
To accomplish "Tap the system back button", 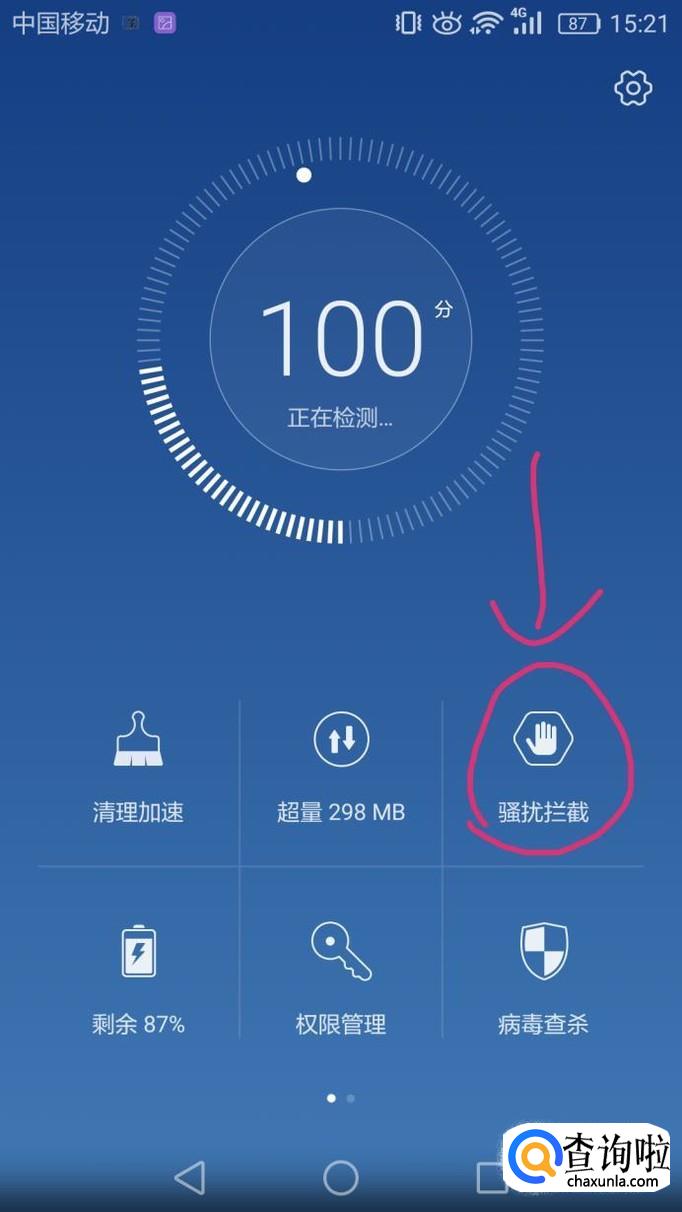I will tap(189, 1177).
